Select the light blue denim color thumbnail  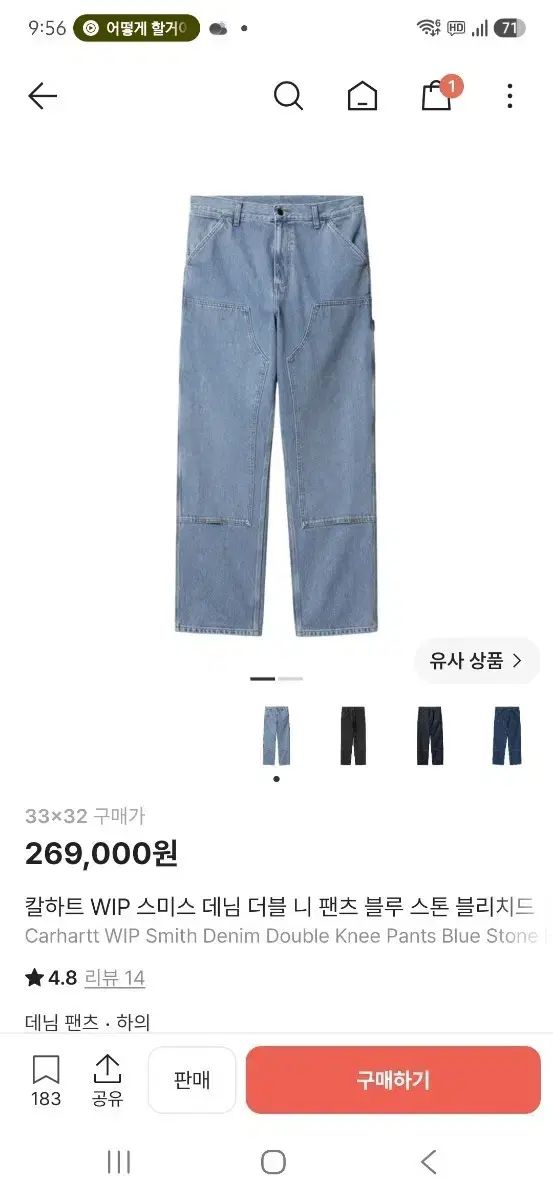[277, 736]
